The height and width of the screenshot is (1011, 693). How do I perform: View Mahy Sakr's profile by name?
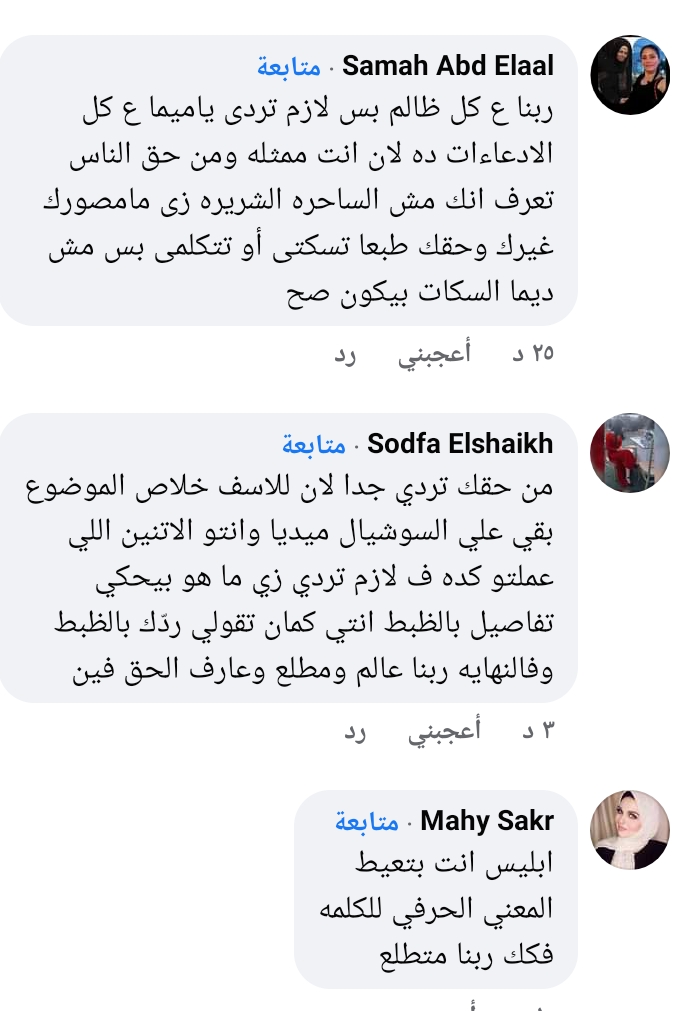click(486, 821)
